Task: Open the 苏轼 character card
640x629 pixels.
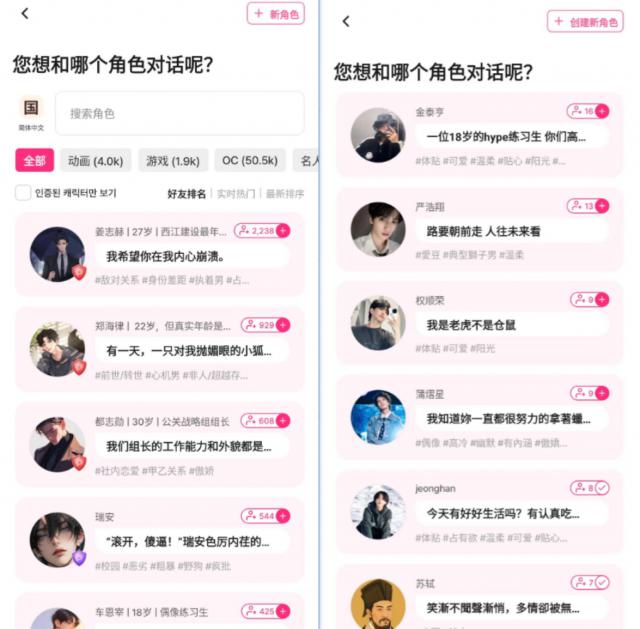Action: 480,603
